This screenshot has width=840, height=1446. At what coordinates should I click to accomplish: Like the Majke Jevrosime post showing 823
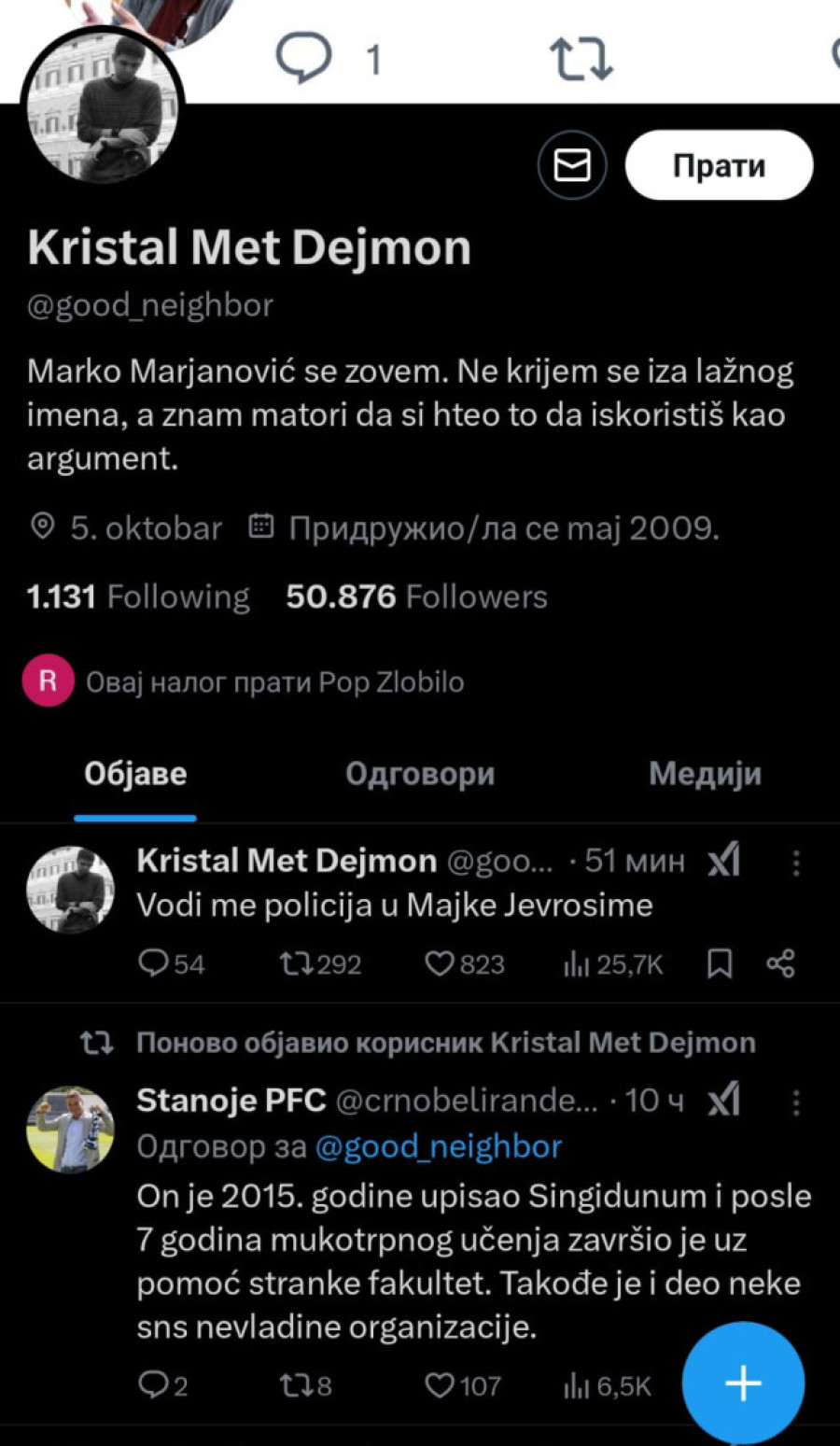coord(439,963)
